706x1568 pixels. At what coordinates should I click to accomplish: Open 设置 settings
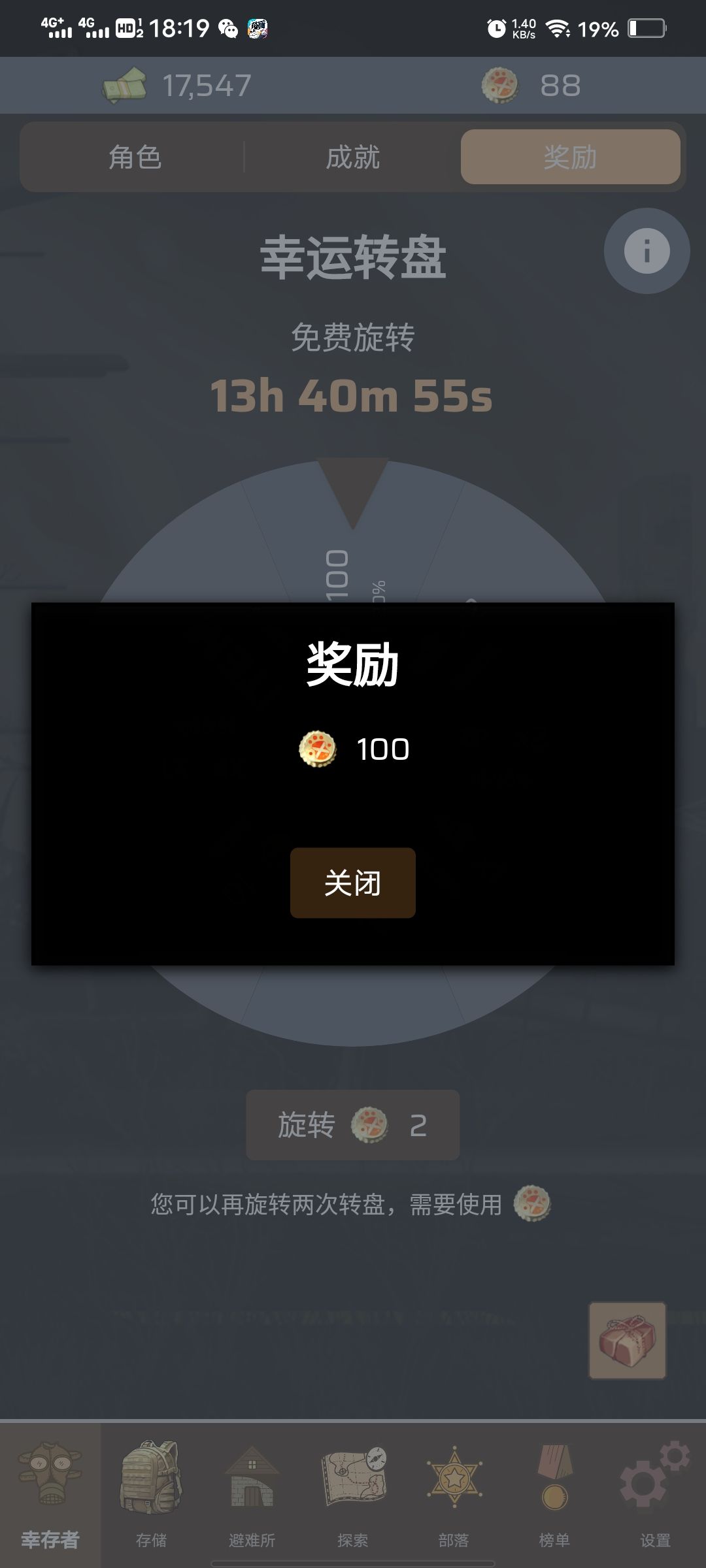[x=656, y=1494]
